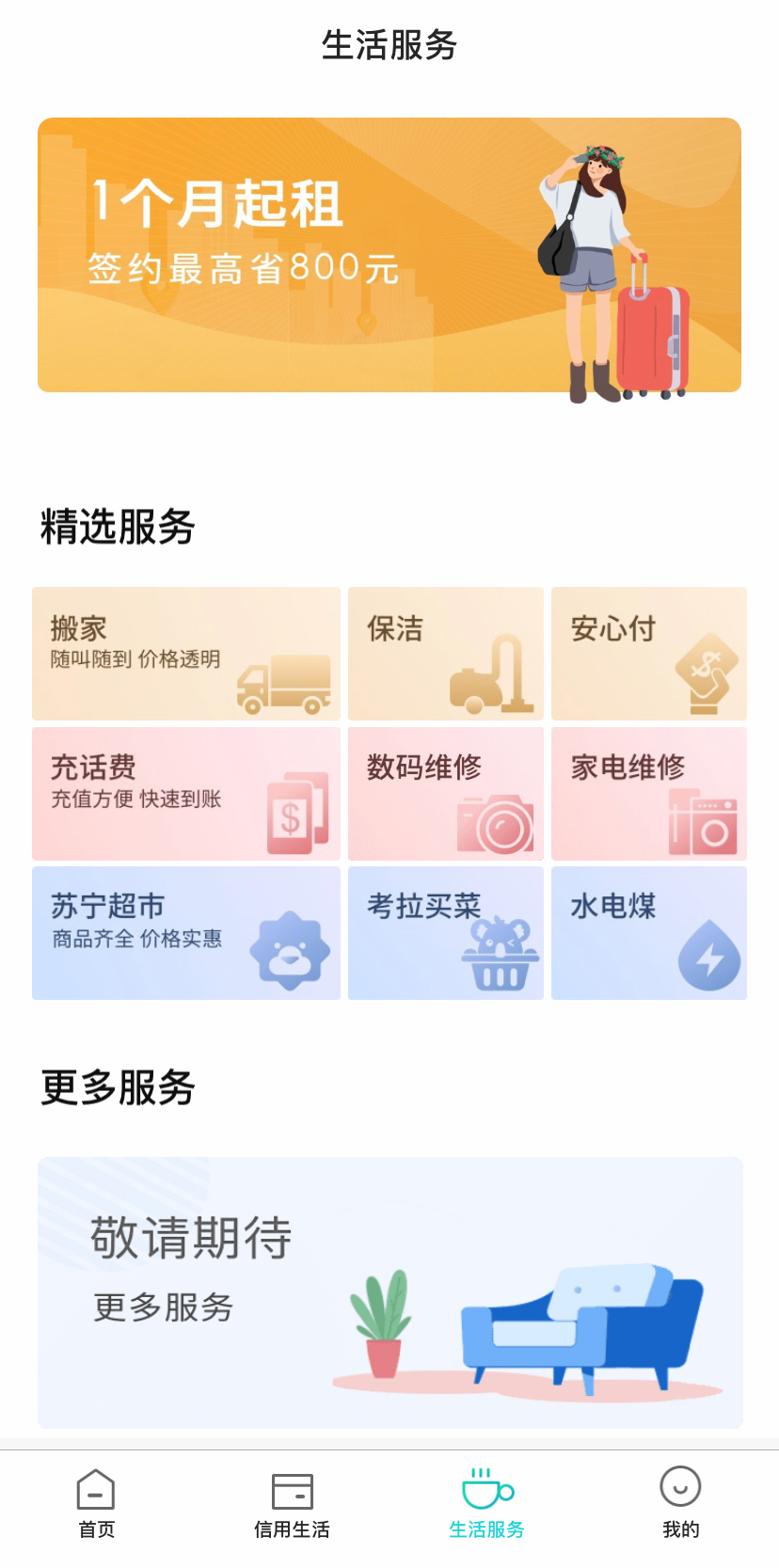Screen dimensions: 779x1568
Task: Open 水电煤 utility payments
Action: (x=649, y=932)
